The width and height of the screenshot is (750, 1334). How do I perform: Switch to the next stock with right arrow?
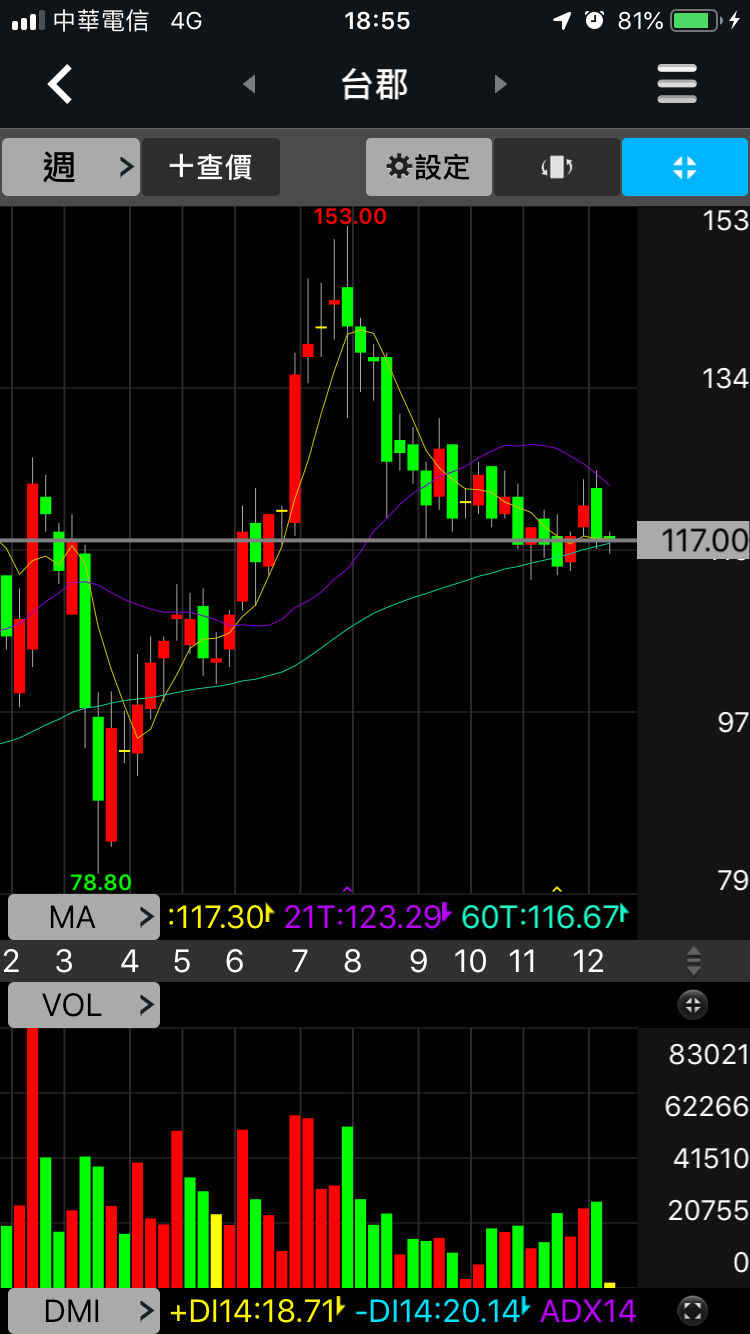501,85
